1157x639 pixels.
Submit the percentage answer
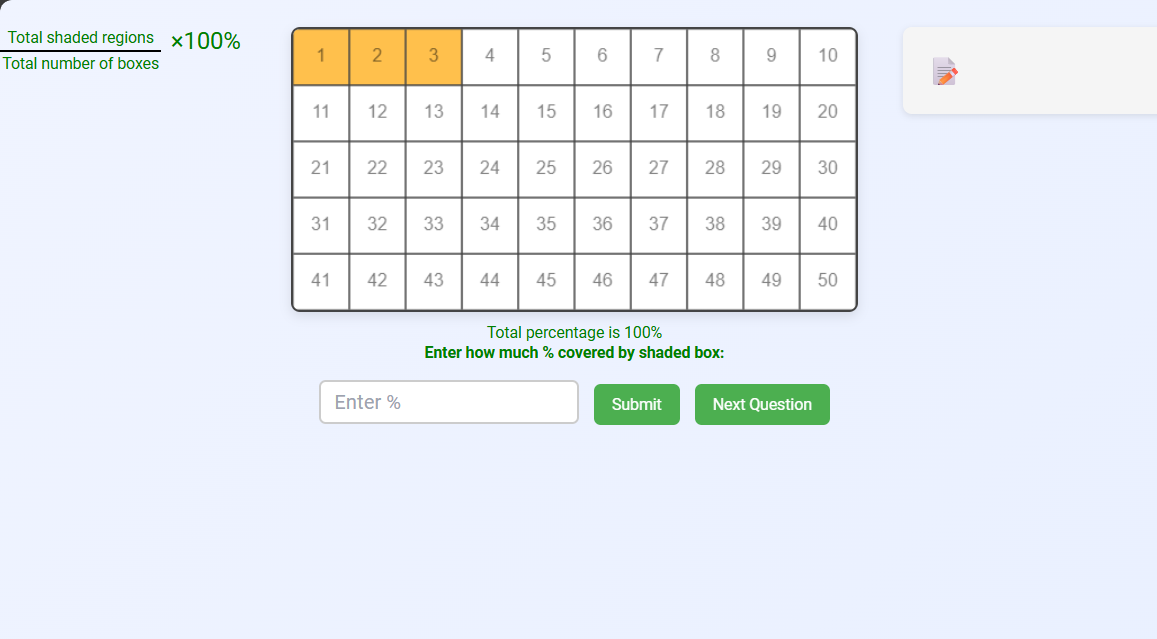(x=636, y=404)
